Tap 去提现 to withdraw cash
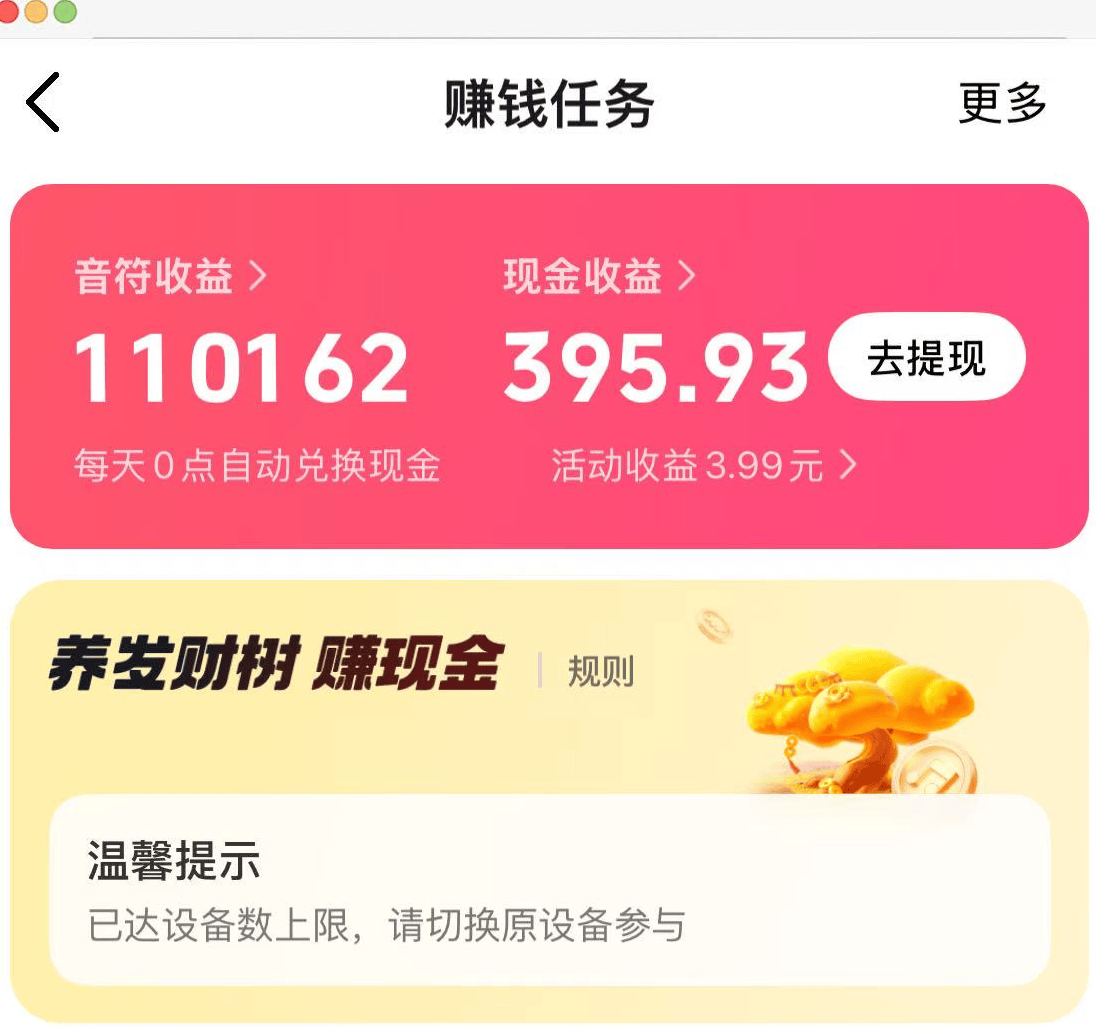Viewport: 1096px width, 1027px height. [926, 358]
